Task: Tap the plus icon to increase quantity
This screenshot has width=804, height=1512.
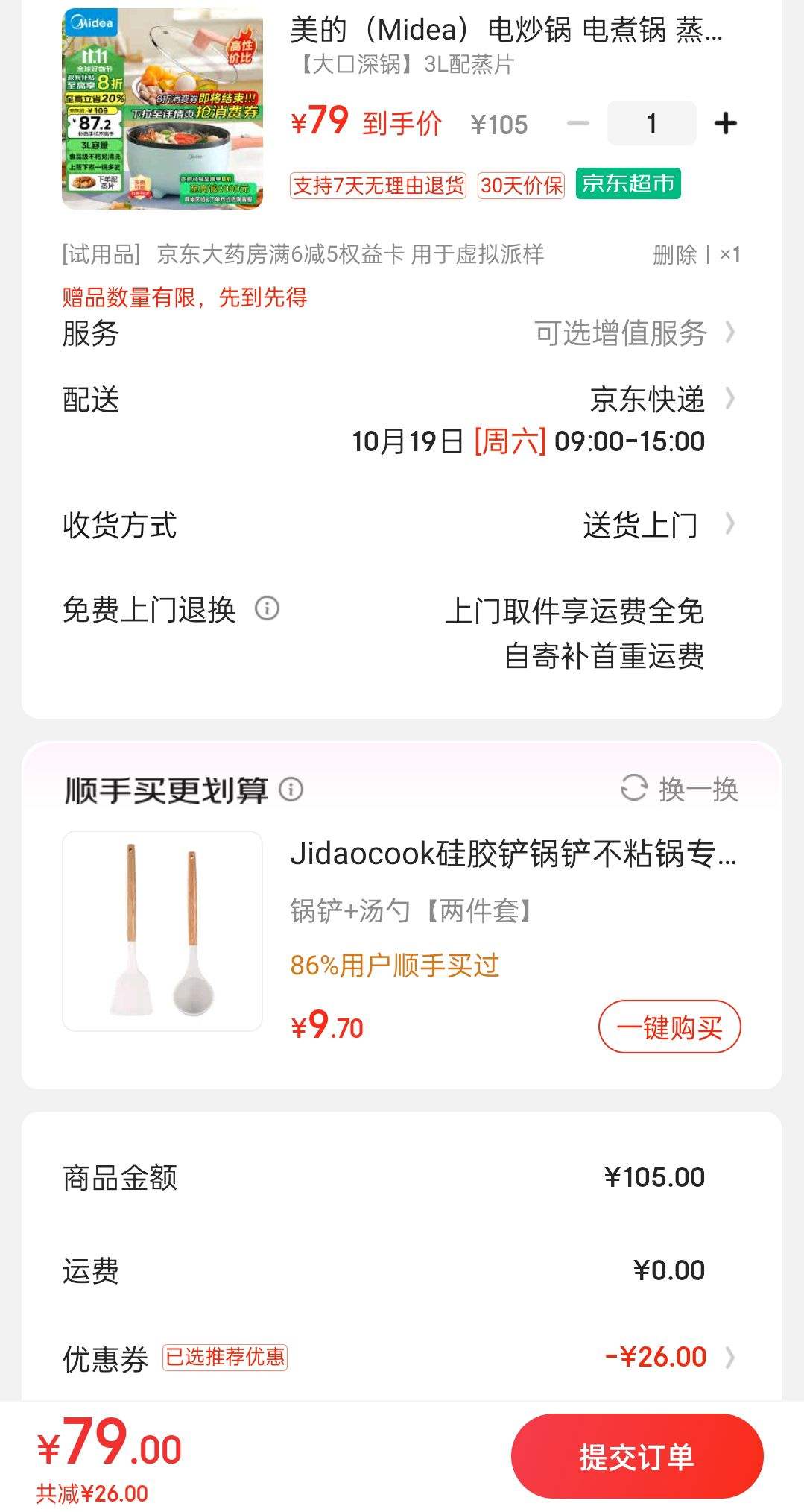Action: (x=726, y=122)
